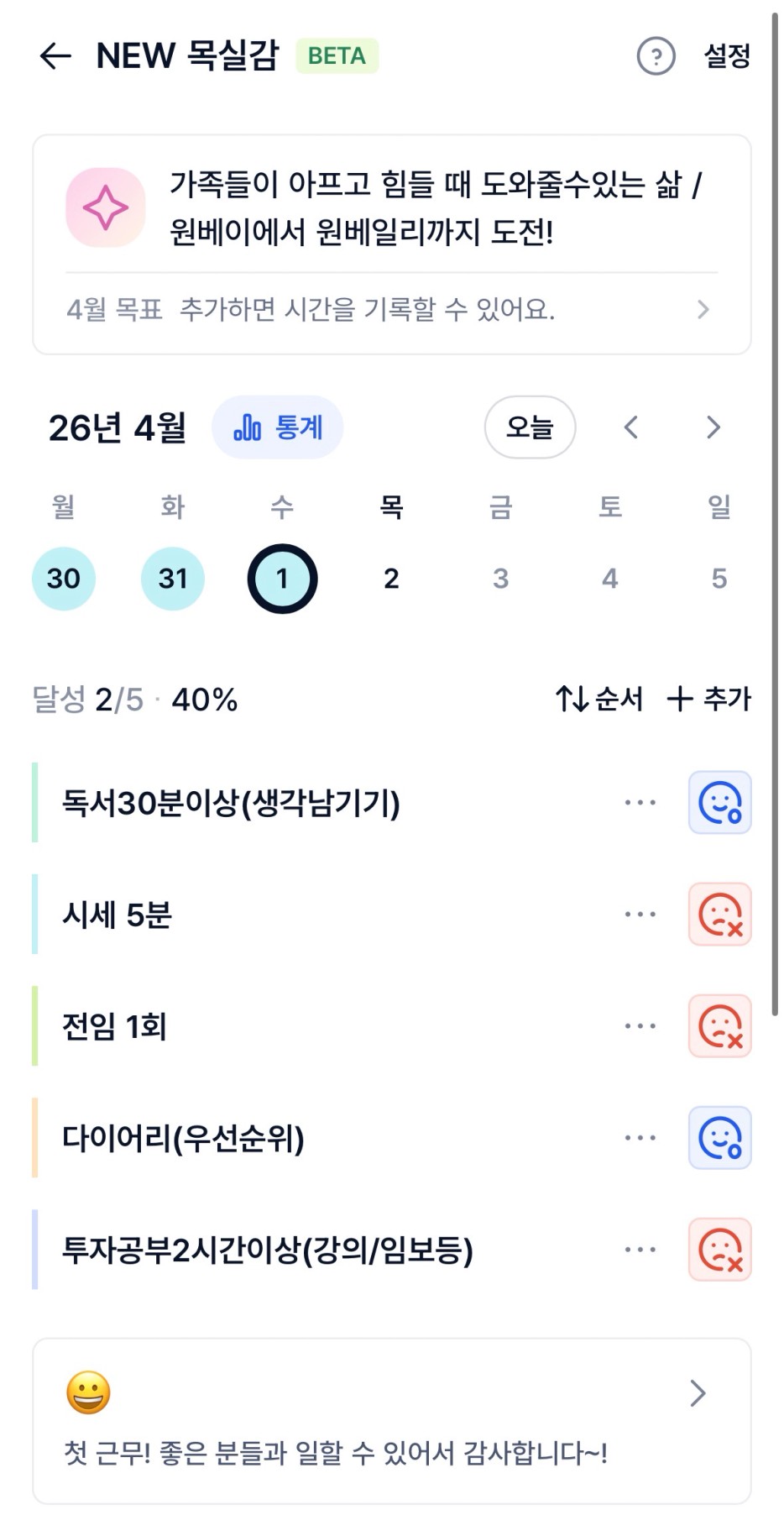
Task: Open 통계 statistics
Action: click(278, 427)
